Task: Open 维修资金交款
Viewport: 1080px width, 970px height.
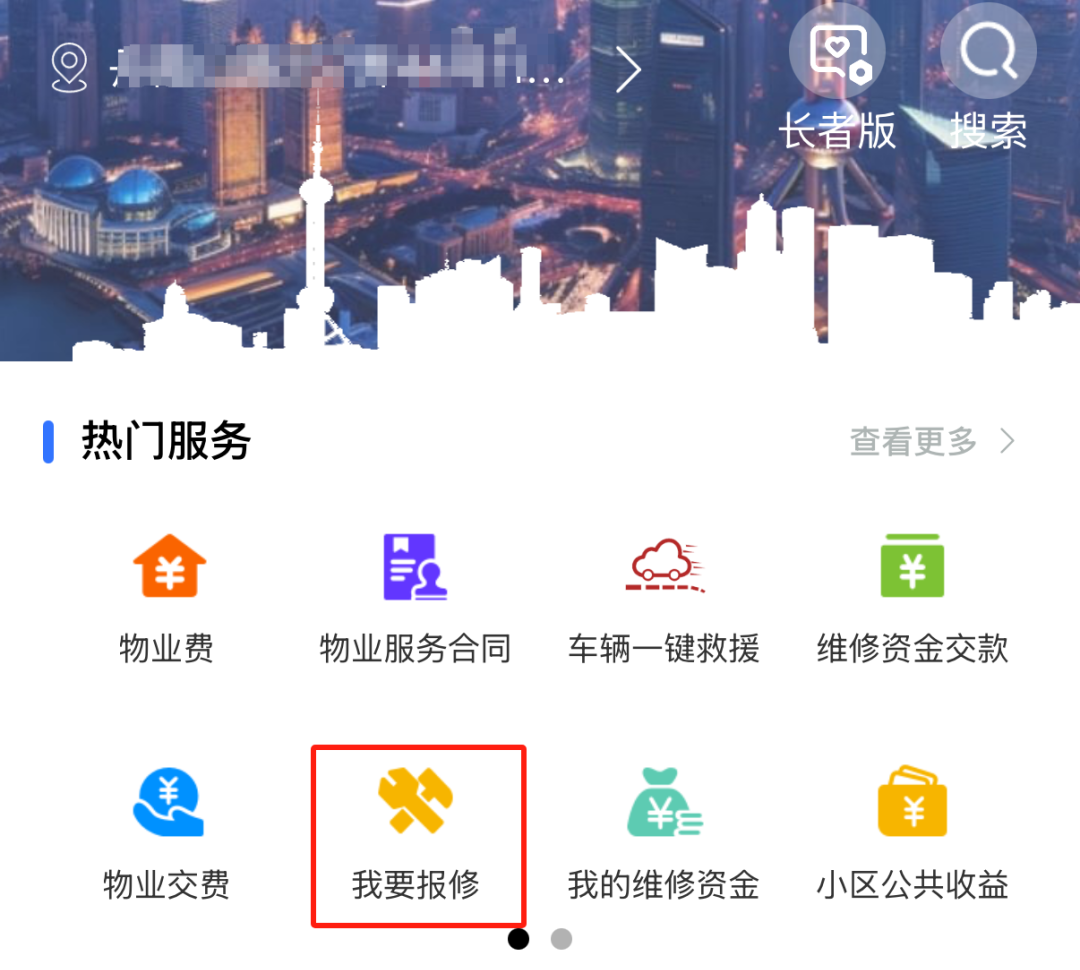Action: coord(912,600)
